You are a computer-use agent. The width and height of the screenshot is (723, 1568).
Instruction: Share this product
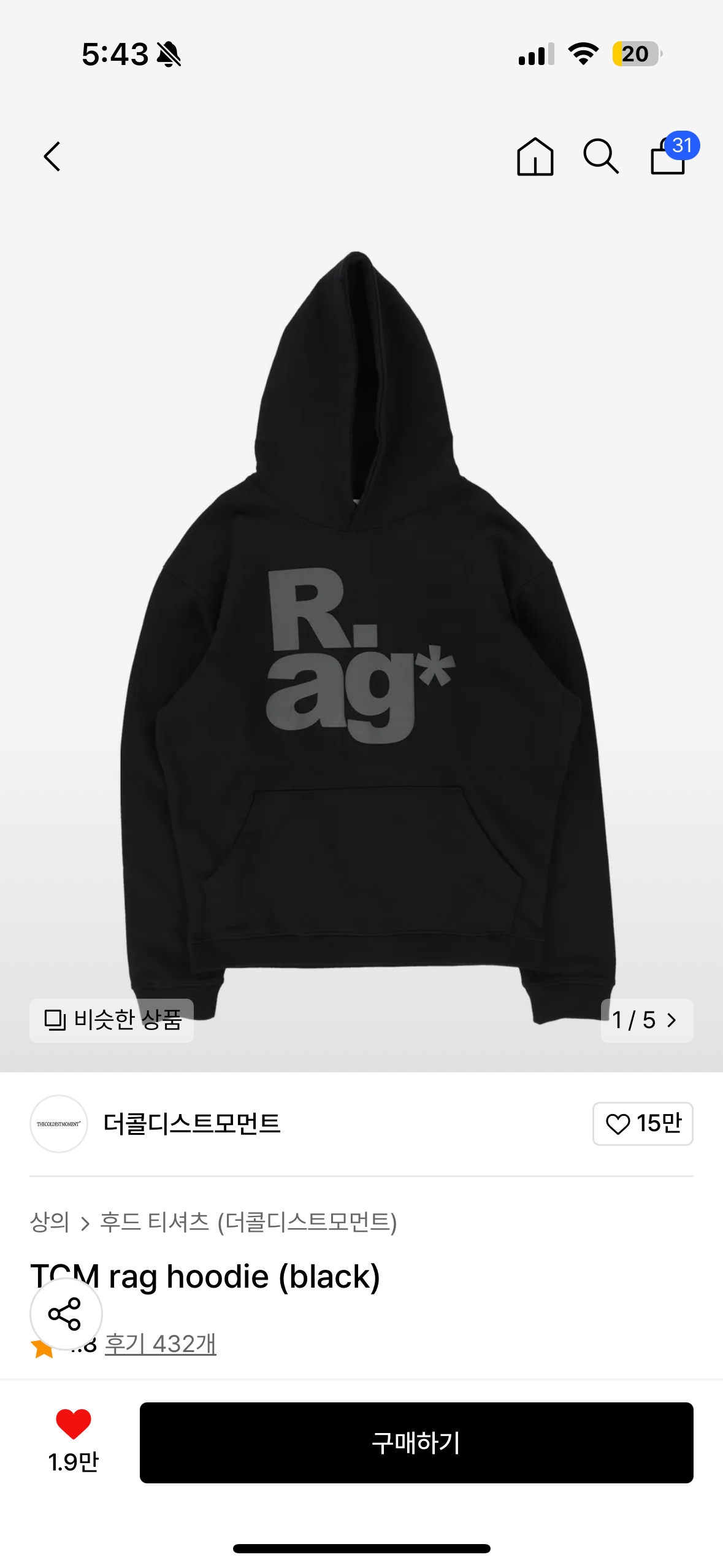tap(66, 1313)
